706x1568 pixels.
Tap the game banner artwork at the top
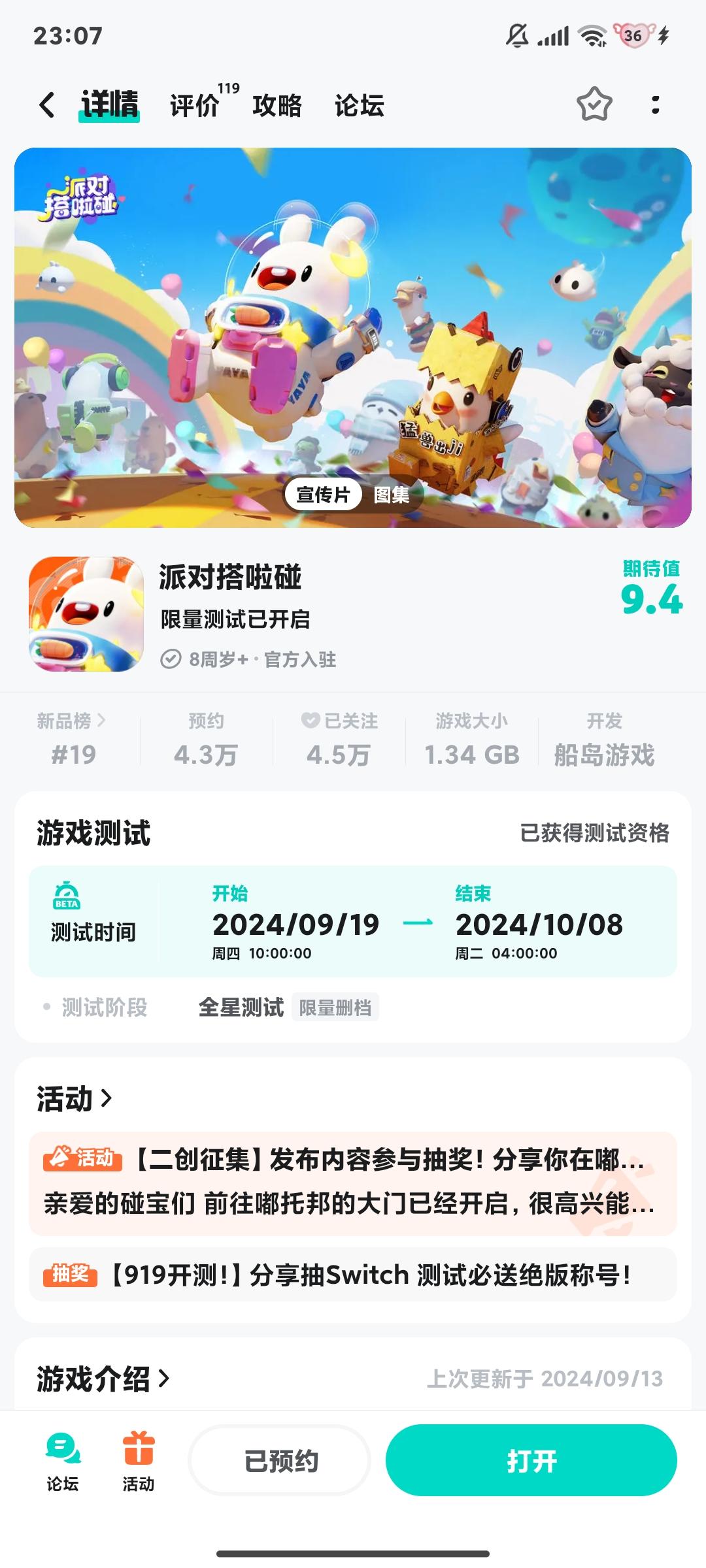point(353,314)
